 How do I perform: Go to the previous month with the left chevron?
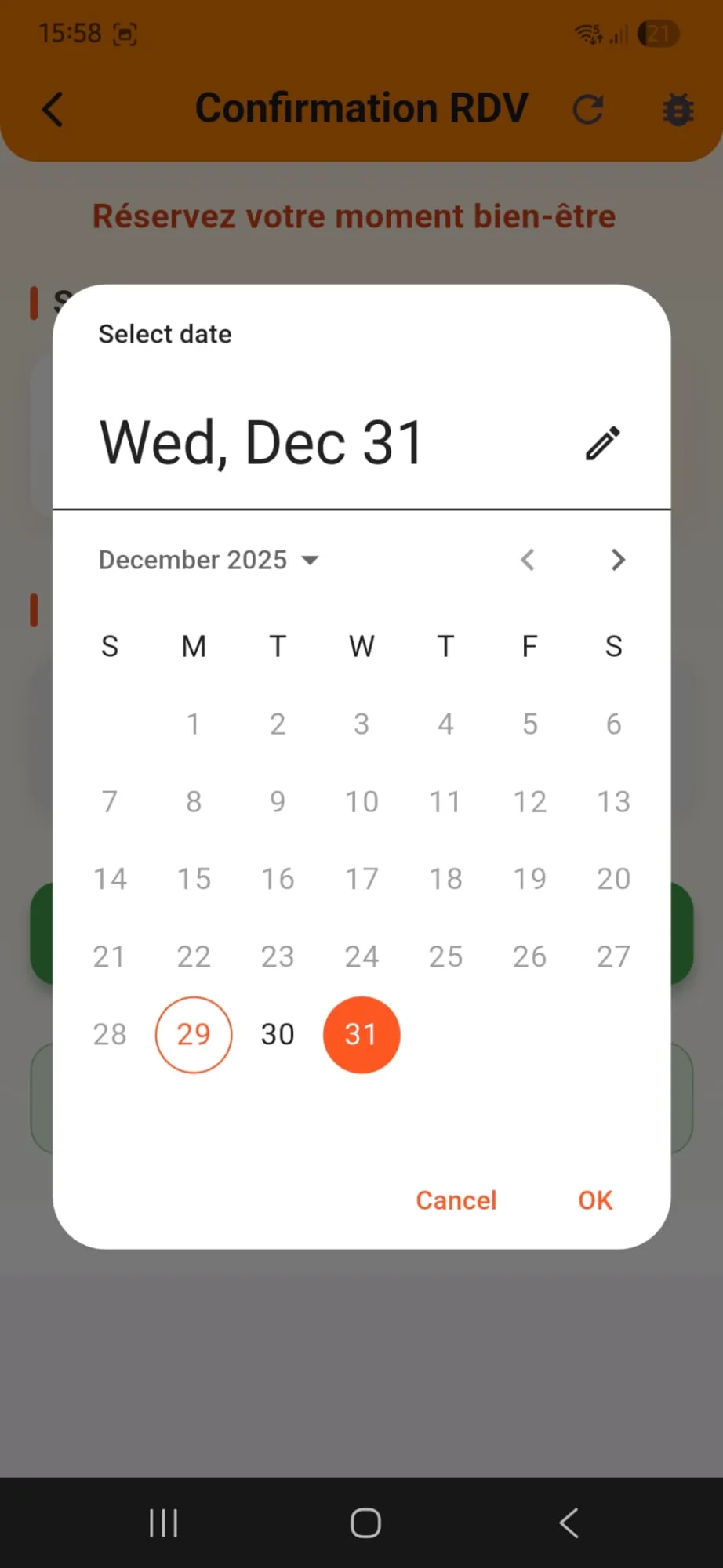[x=529, y=560]
